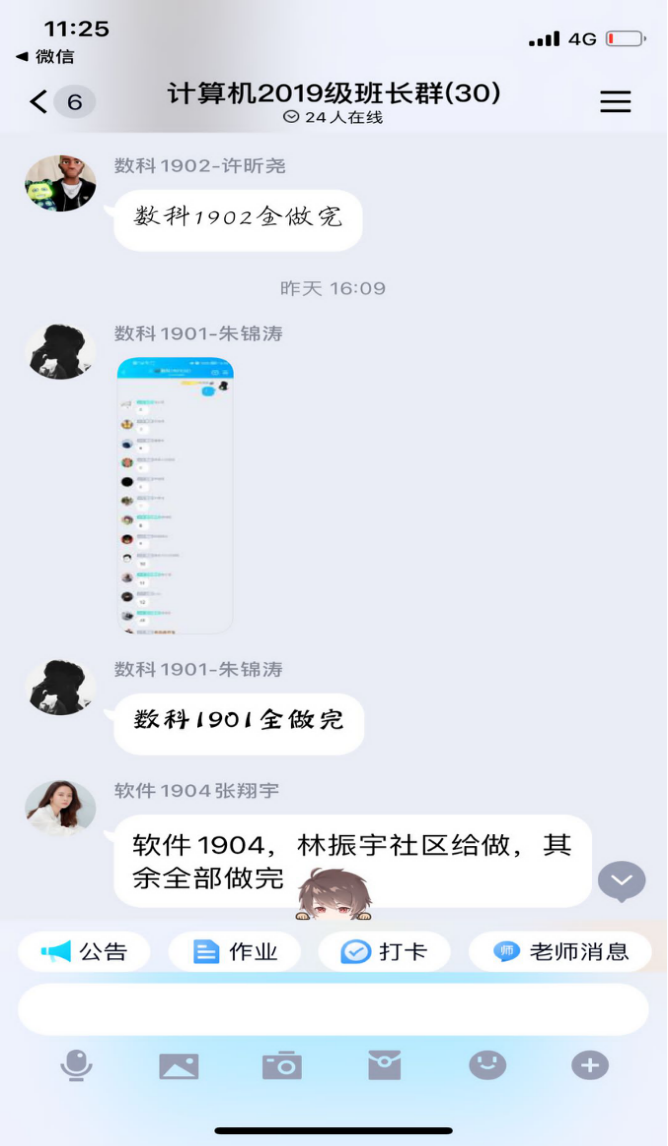View 许昕尧's profile avatar
Image resolution: width=668 pixels, height=1146 pixels.
coord(60,183)
